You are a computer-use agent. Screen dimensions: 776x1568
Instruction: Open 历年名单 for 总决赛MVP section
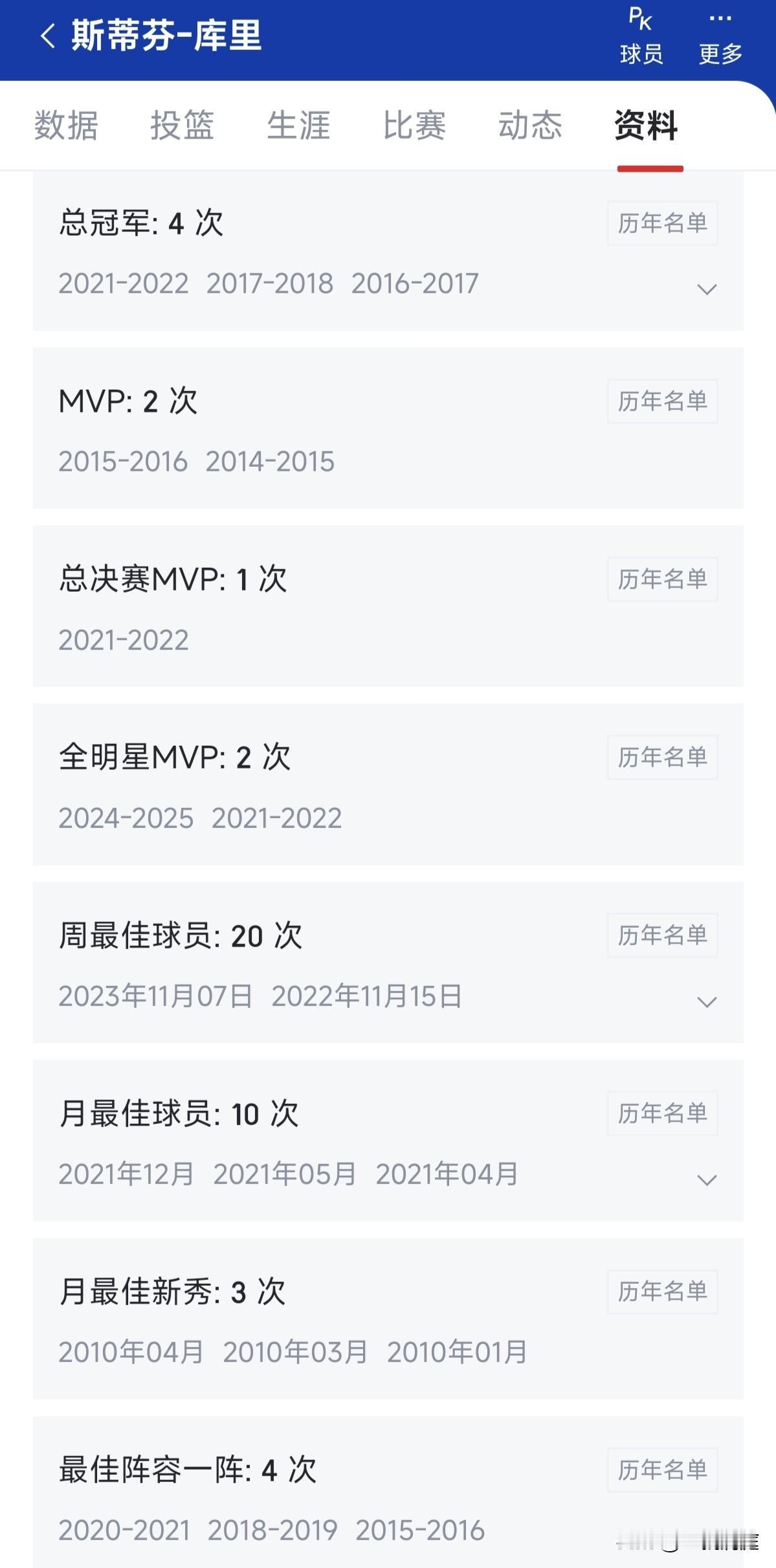click(x=662, y=579)
